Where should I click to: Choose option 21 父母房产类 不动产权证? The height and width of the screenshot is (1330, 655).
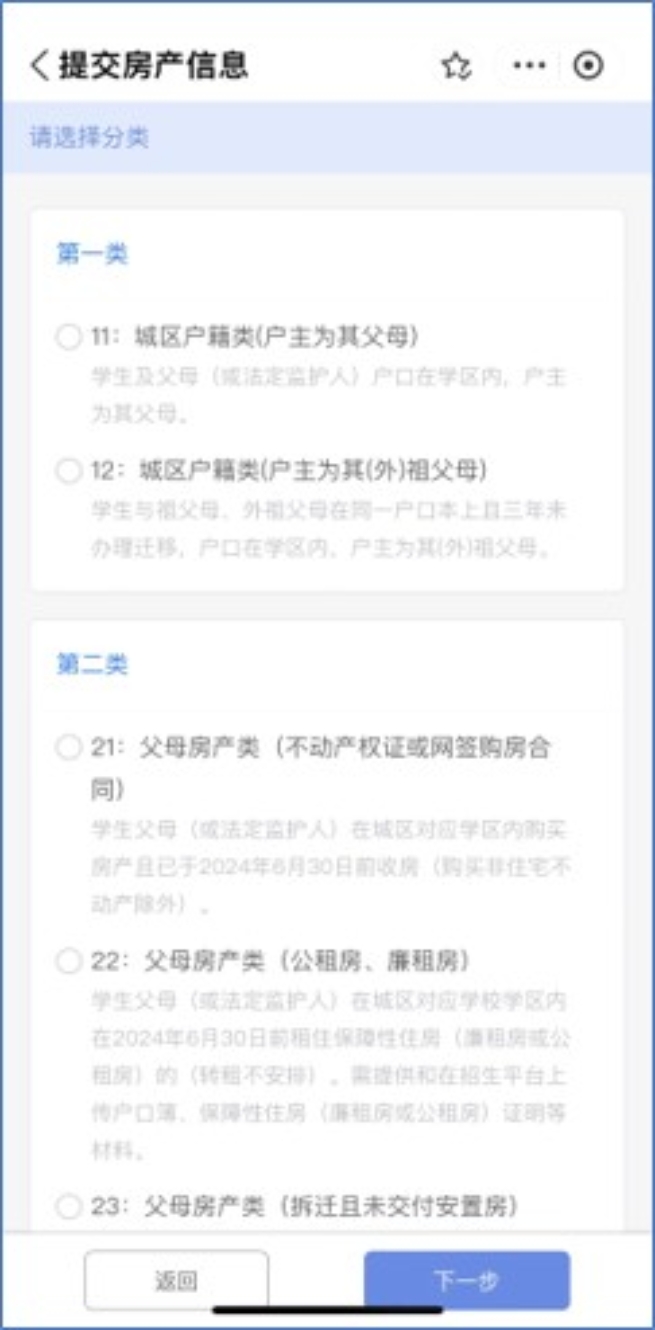[68, 748]
